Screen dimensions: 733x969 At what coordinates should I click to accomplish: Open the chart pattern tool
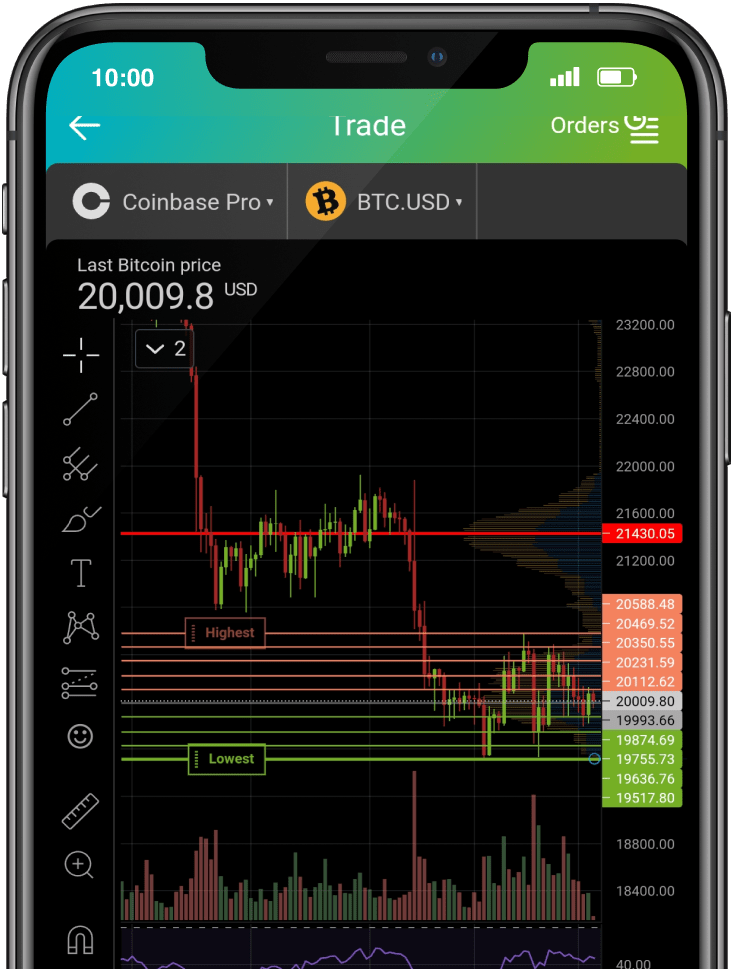coord(80,628)
